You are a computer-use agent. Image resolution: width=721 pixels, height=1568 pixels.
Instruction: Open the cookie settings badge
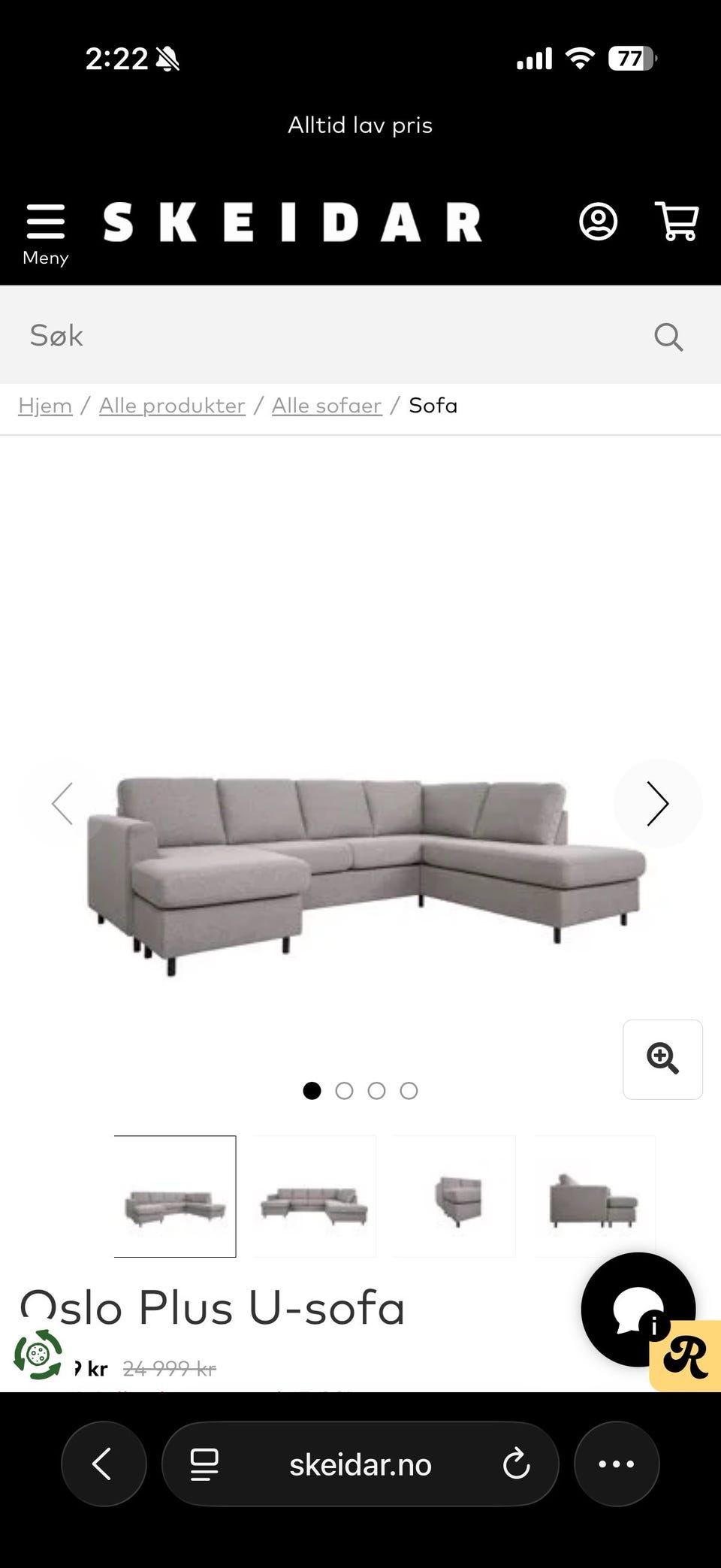click(x=38, y=1355)
